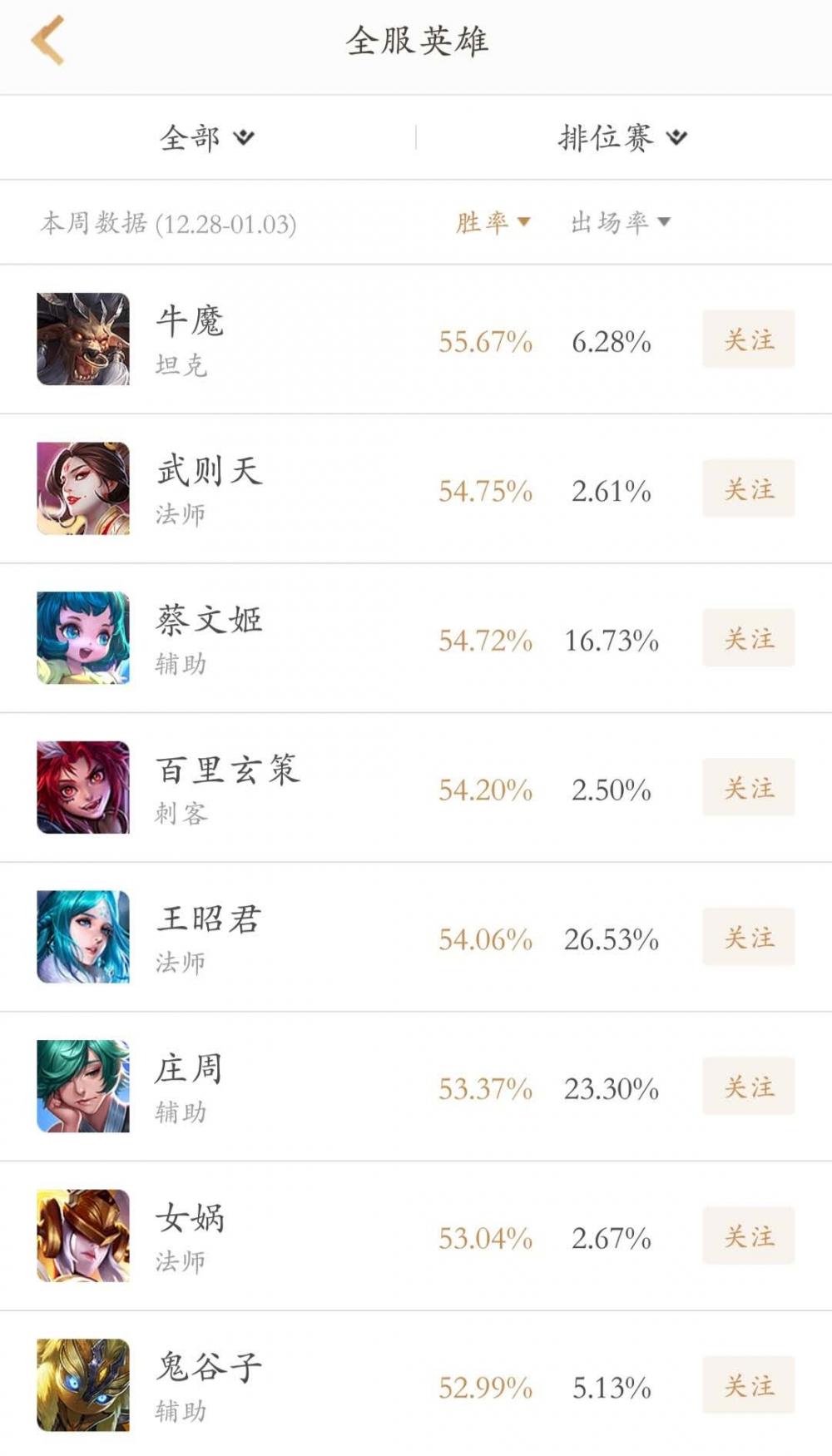Follow 牛魔 with the 关注 button
Screen dimensions: 832x1456
748,339
